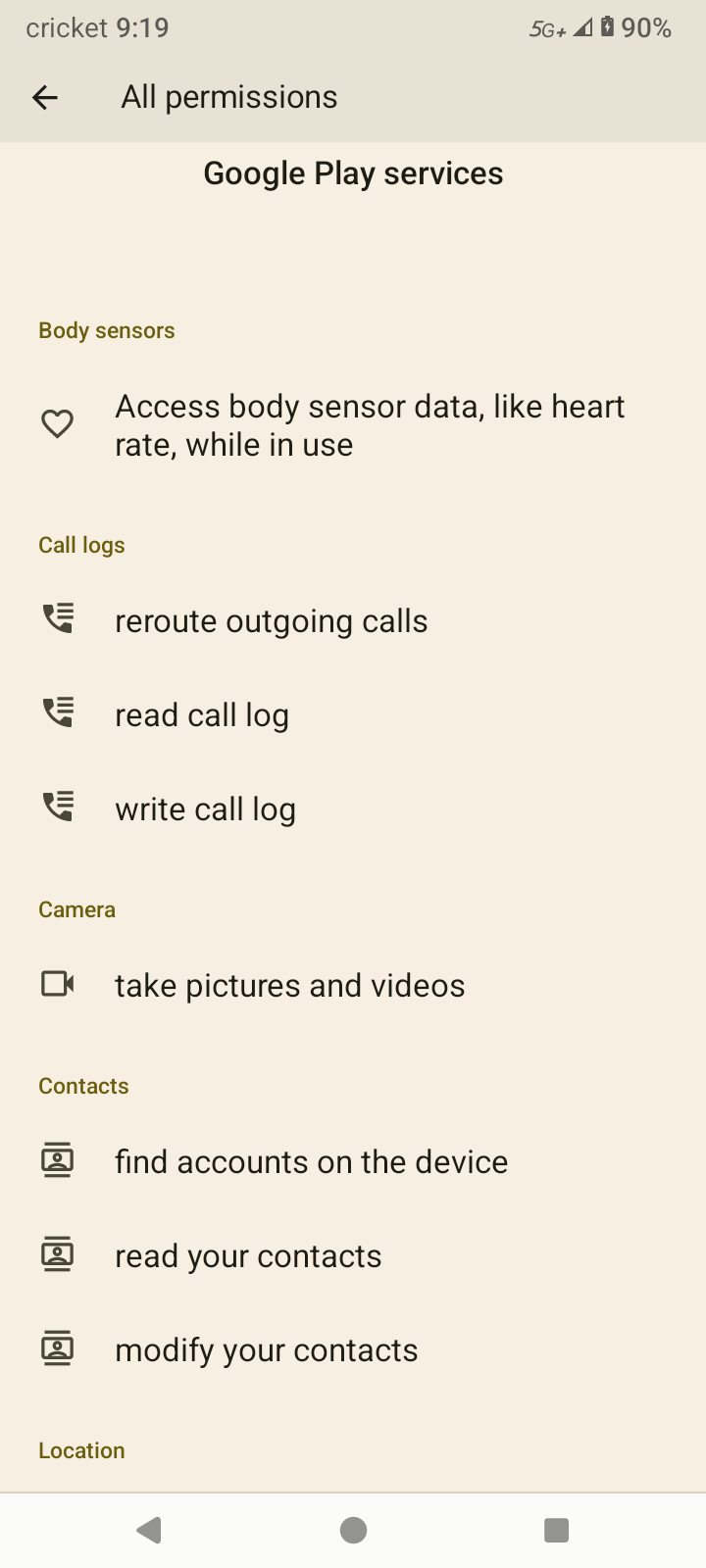The width and height of the screenshot is (706, 1568).
Task: Tap the write call log permission
Action: [205, 809]
